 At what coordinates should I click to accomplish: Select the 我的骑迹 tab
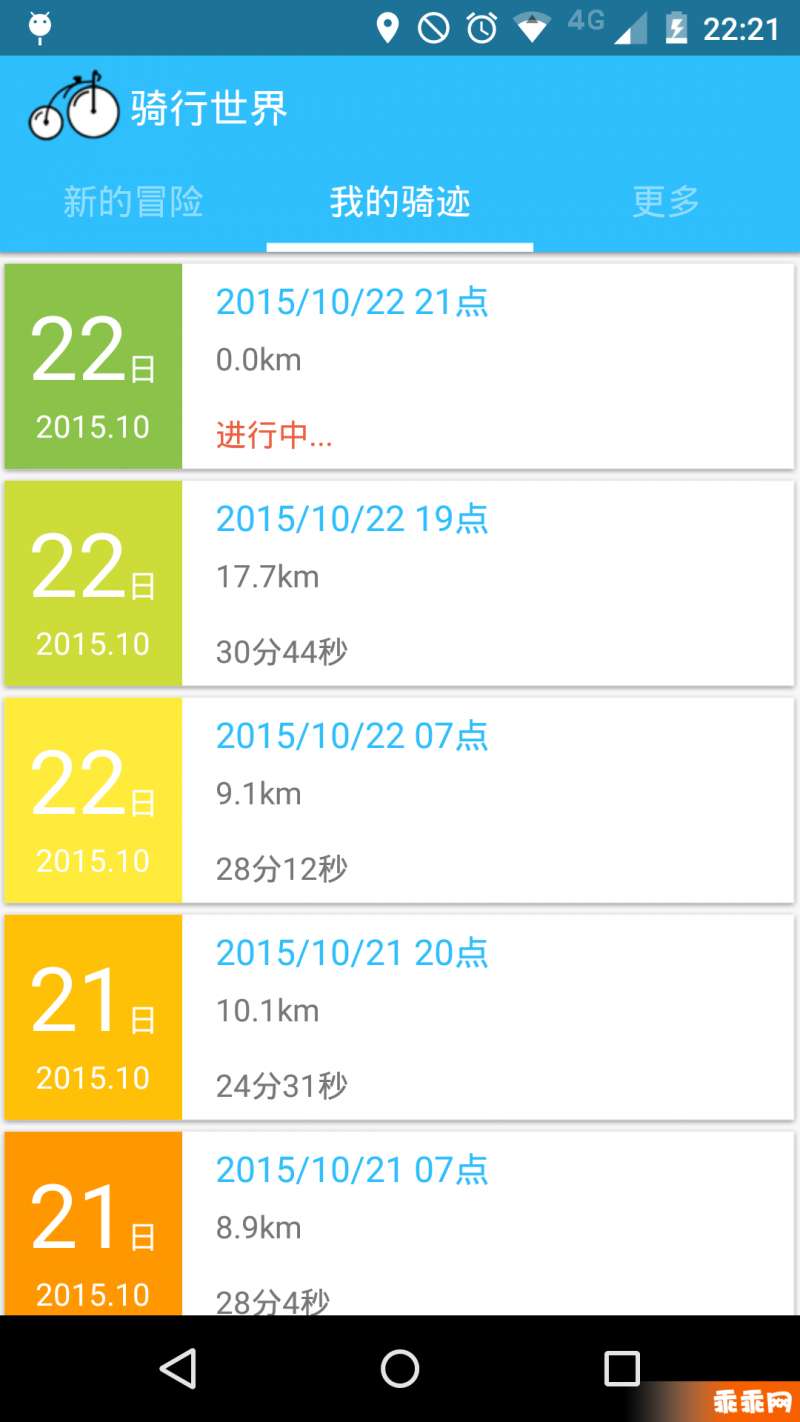pyautogui.click(x=400, y=202)
